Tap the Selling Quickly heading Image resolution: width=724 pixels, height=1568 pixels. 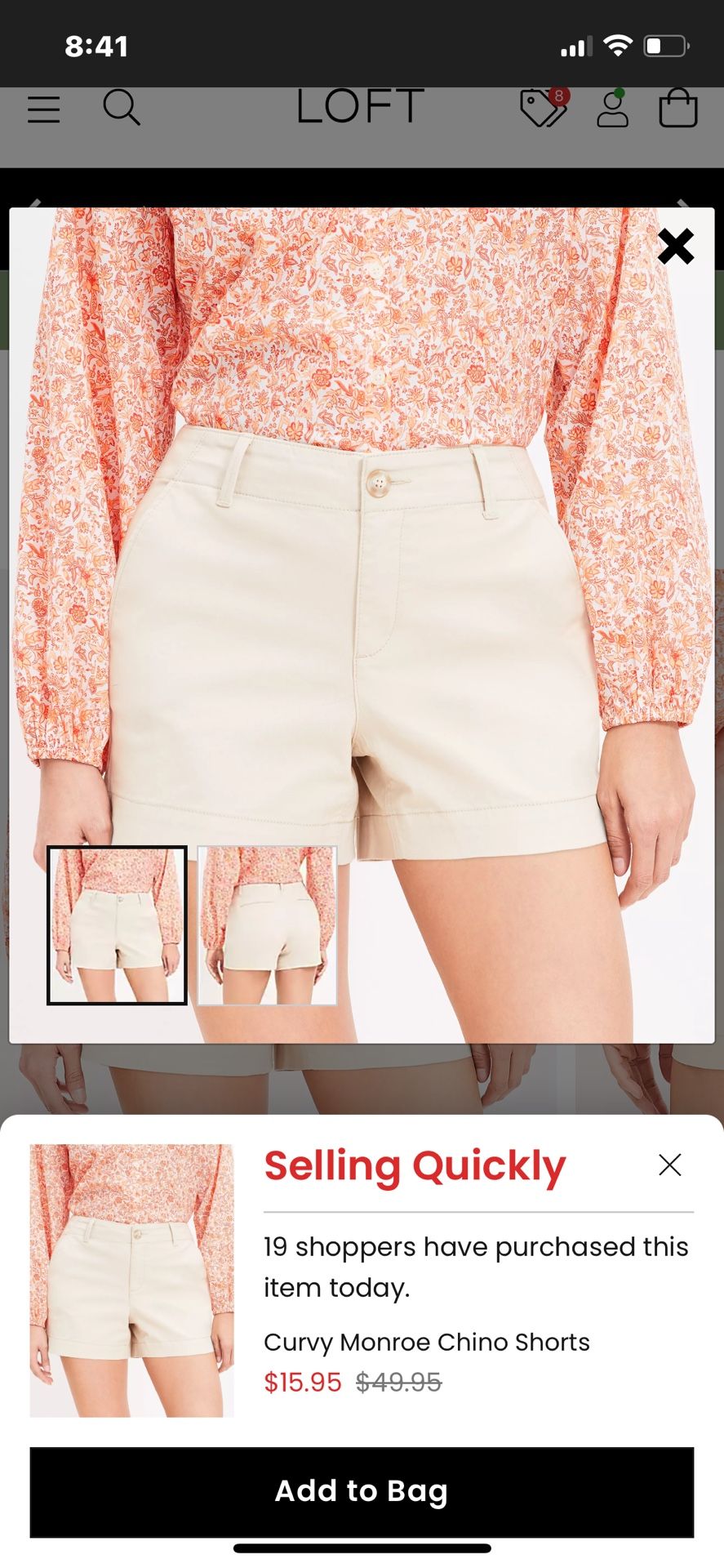pos(414,1166)
